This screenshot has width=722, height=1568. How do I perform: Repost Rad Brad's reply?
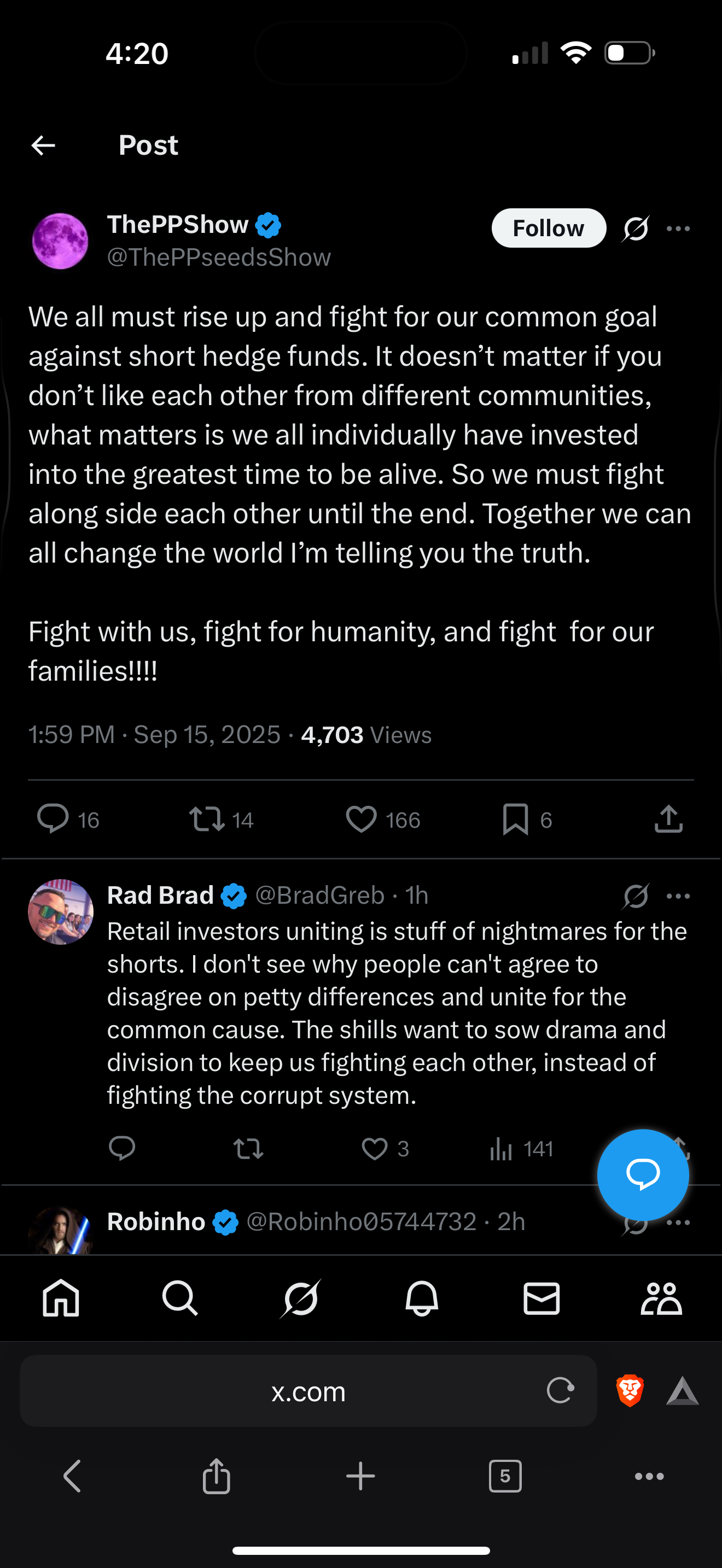click(x=248, y=1149)
